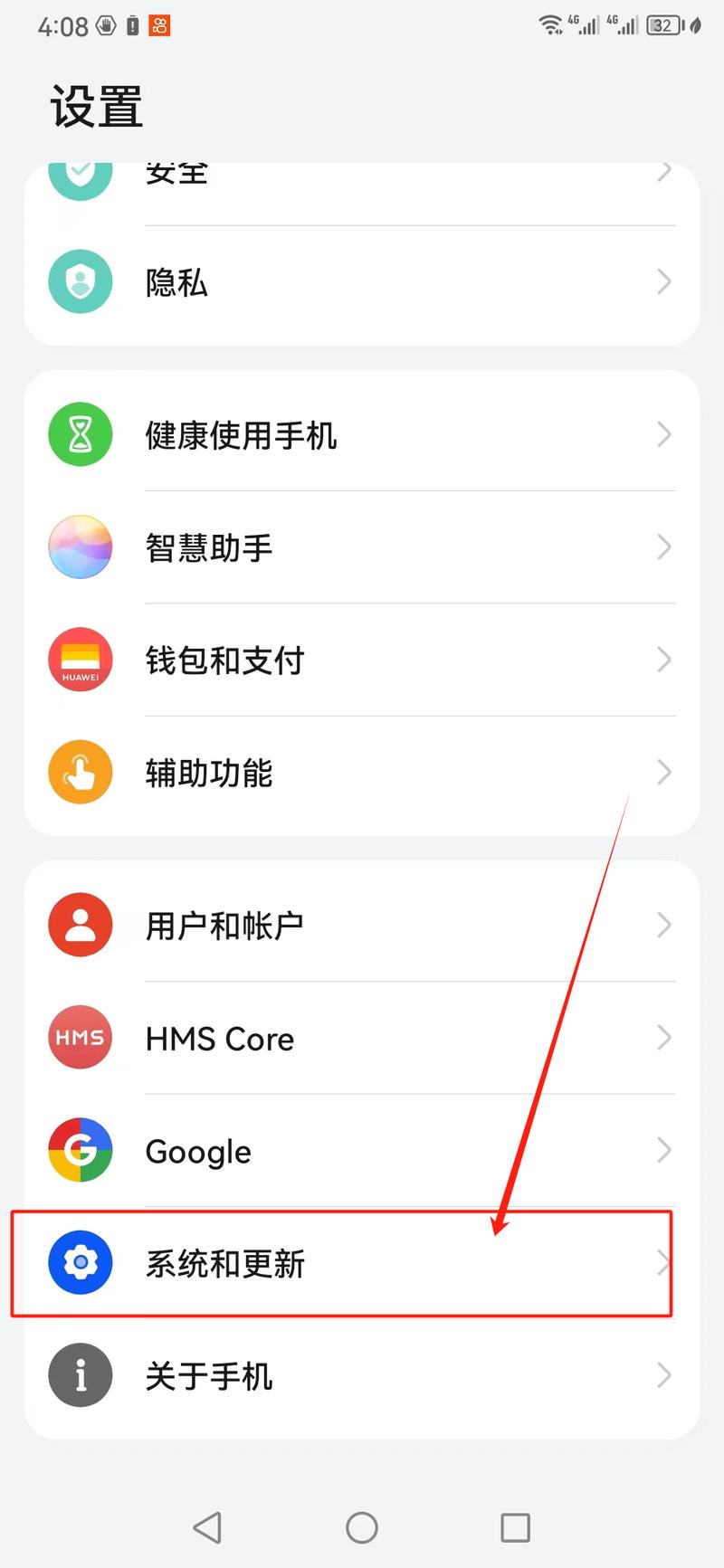Tap the Accessibility (辅助功能) finger icon
Image resolution: width=724 pixels, height=1568 pixels.
coord(81,772)
